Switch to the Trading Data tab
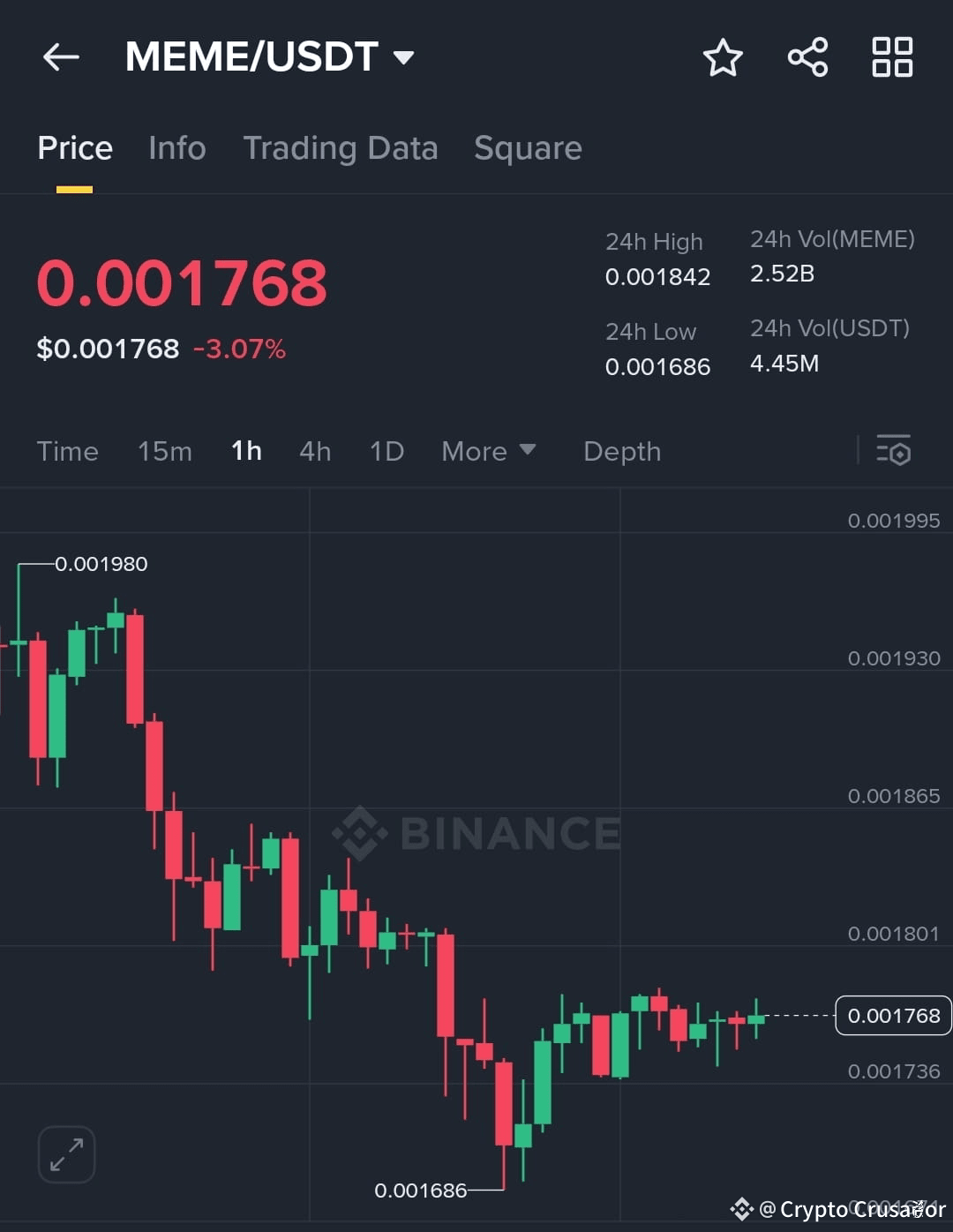The image size is (953, 1232). 340,148
